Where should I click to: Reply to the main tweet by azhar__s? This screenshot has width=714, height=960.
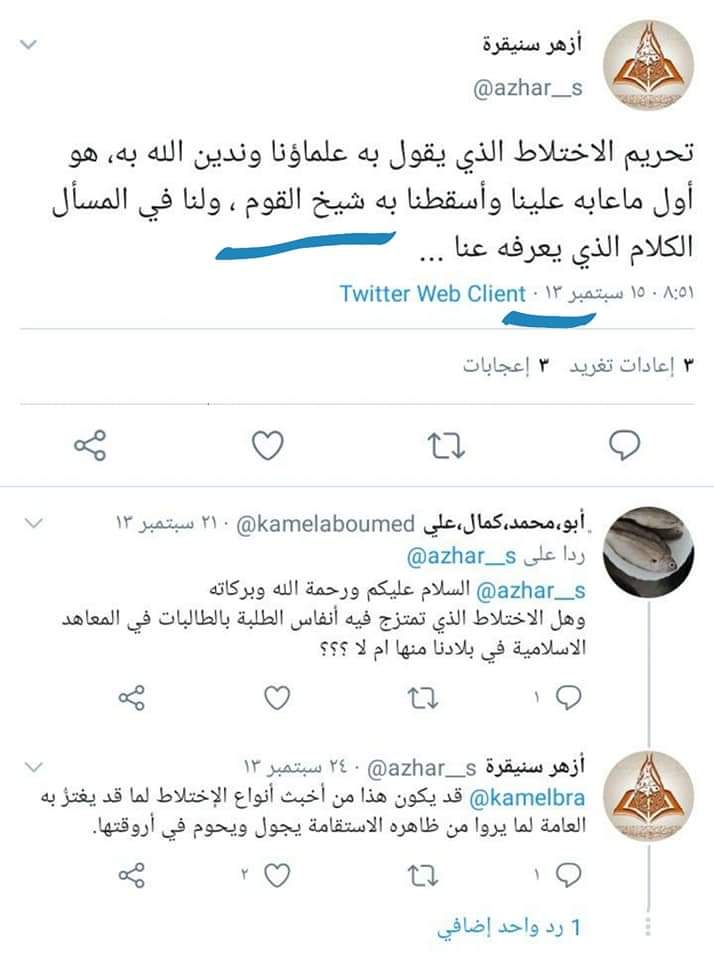624,446
